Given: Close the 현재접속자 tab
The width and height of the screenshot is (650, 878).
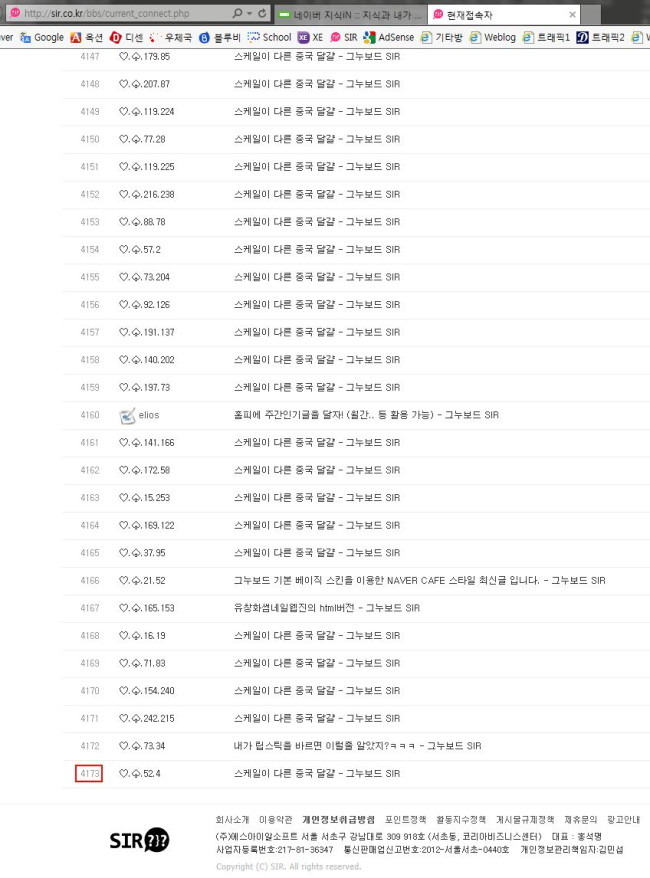Looking at the screenshot, I should [572, 15].
